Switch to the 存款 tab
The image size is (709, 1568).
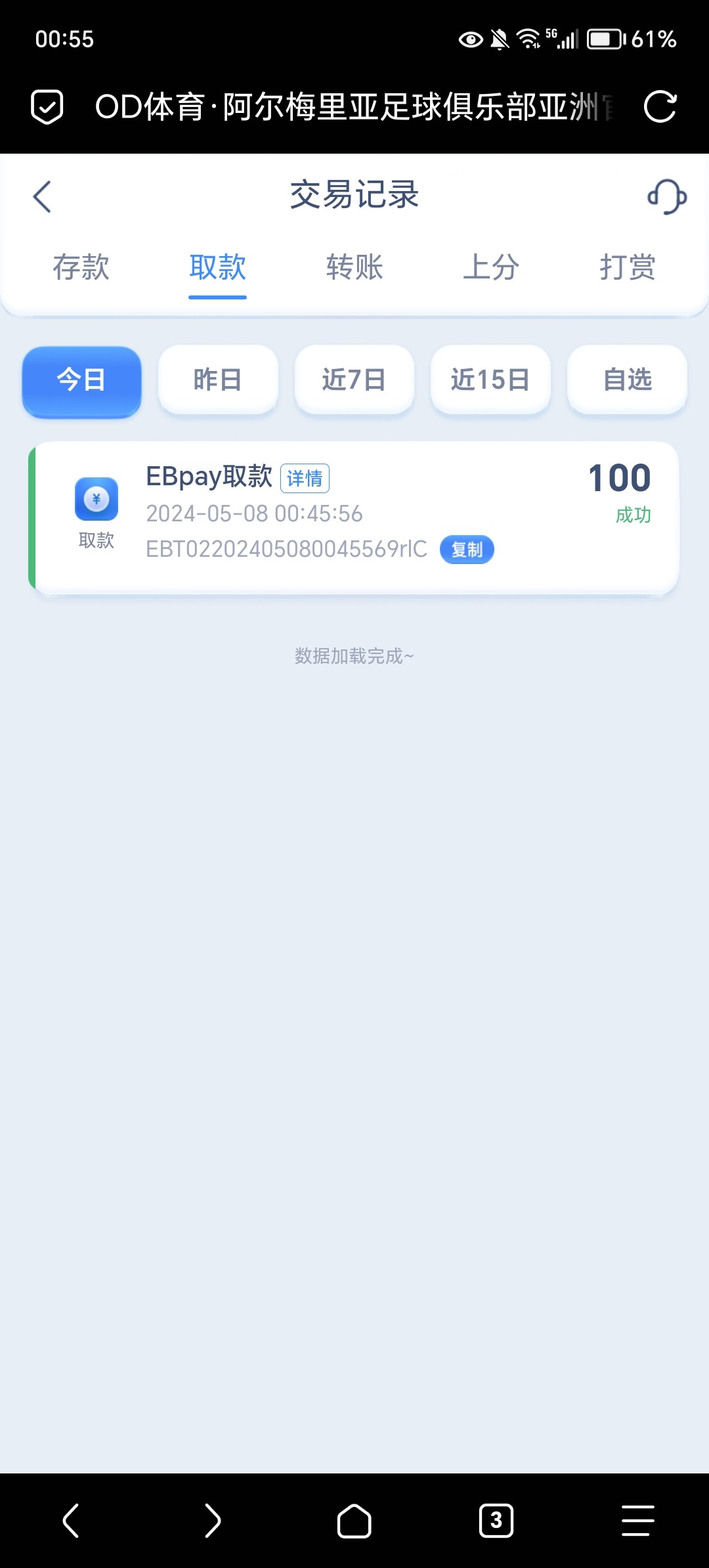(81, 268)
